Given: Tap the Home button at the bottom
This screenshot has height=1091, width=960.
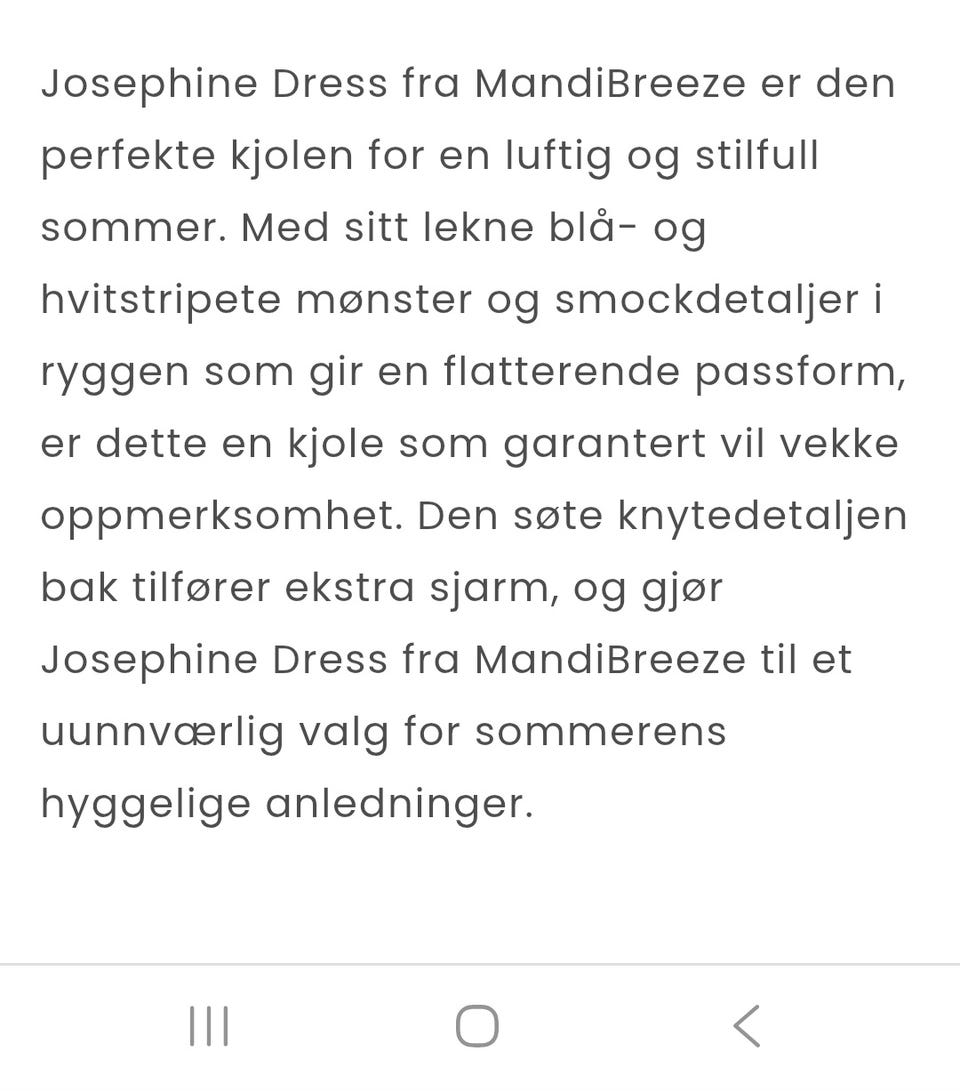Looking at the screenshot, I should click(478, 1024).
